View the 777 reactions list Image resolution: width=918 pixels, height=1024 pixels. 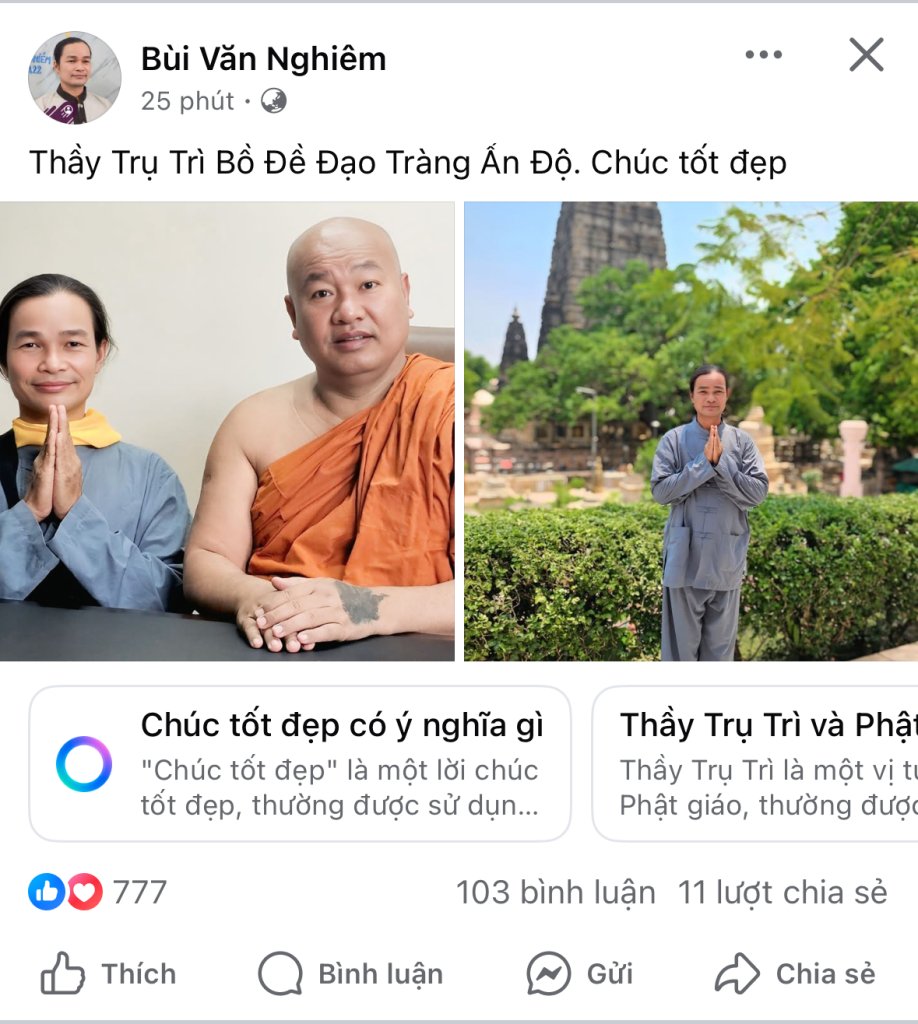coord(98,891)
